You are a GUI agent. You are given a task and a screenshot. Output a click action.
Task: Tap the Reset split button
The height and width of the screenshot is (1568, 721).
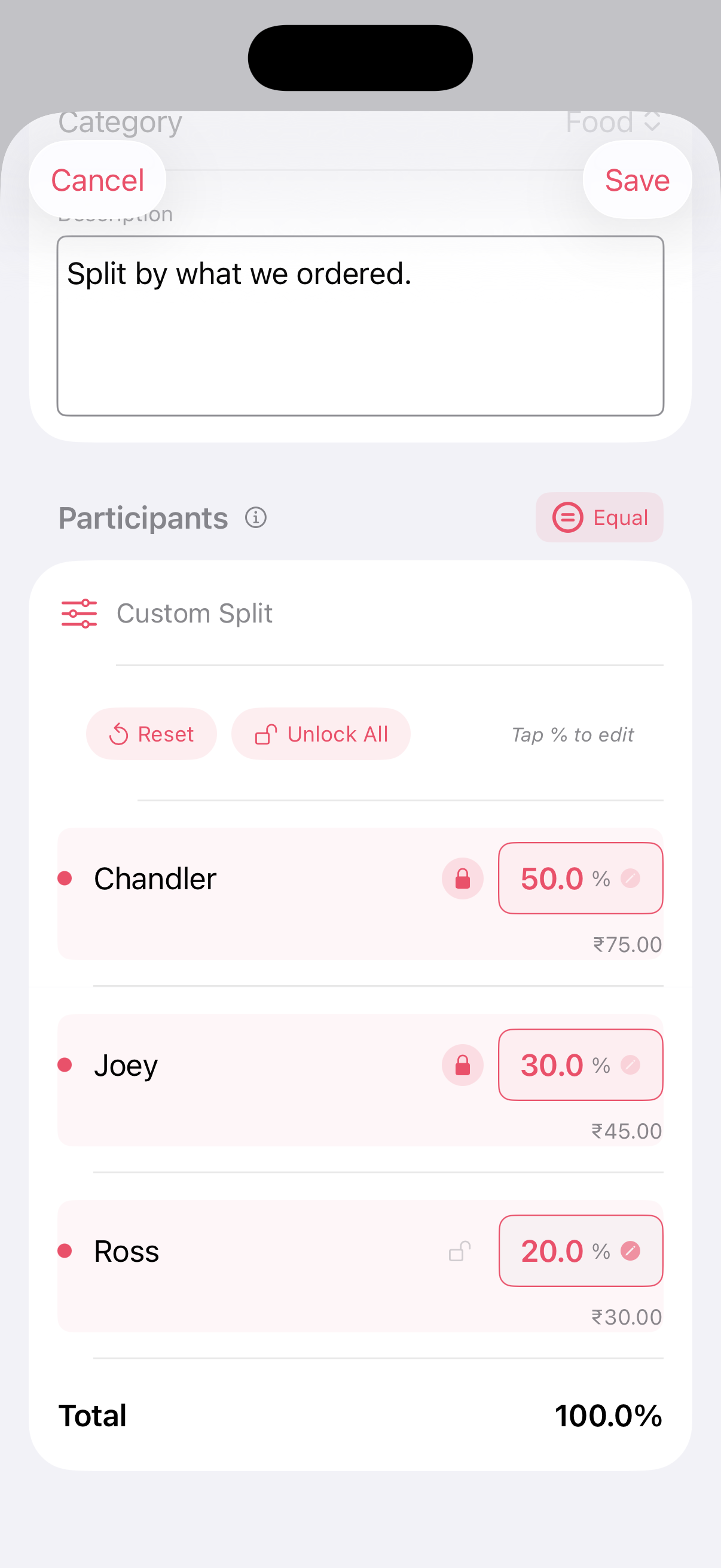click(x=151, y=734)
